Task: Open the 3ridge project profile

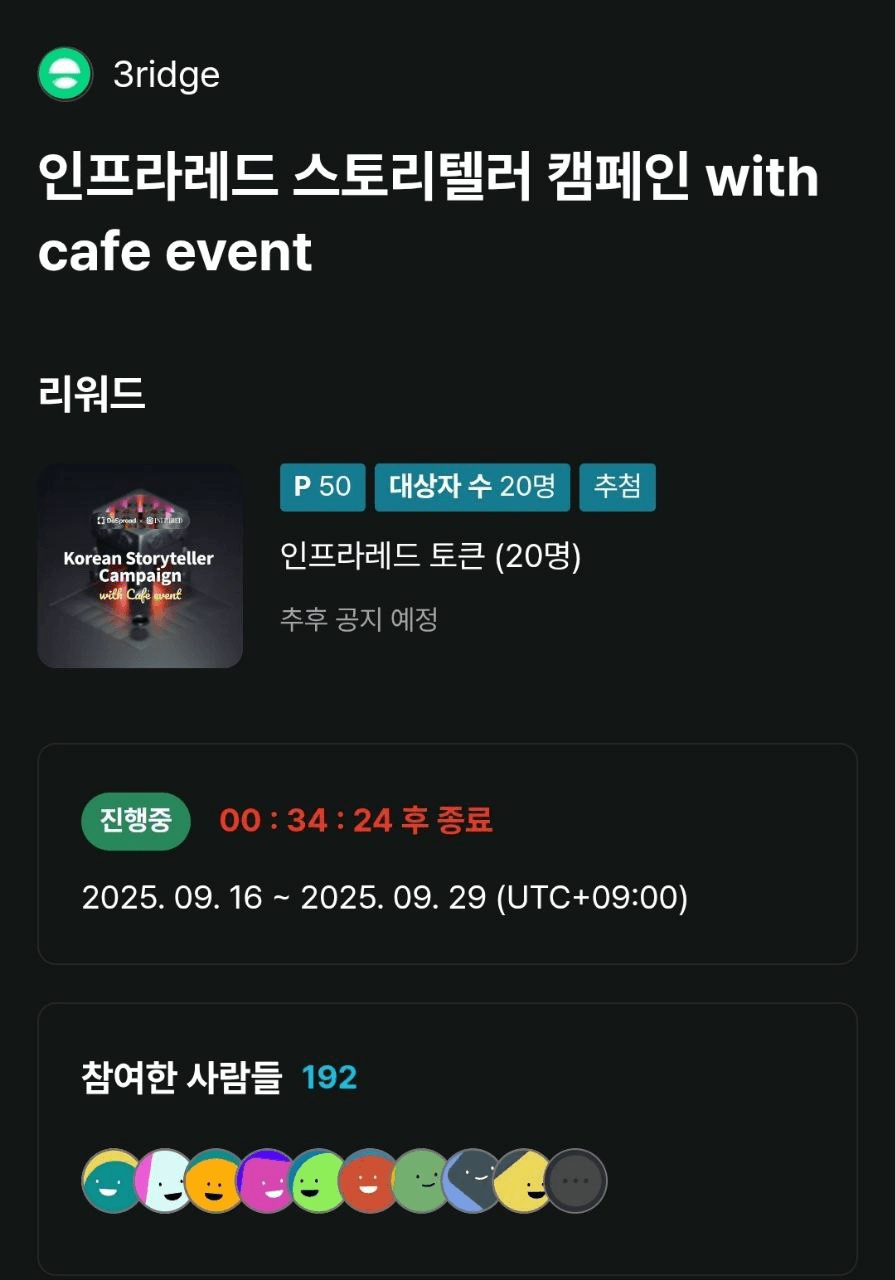Action: point(130,75)
